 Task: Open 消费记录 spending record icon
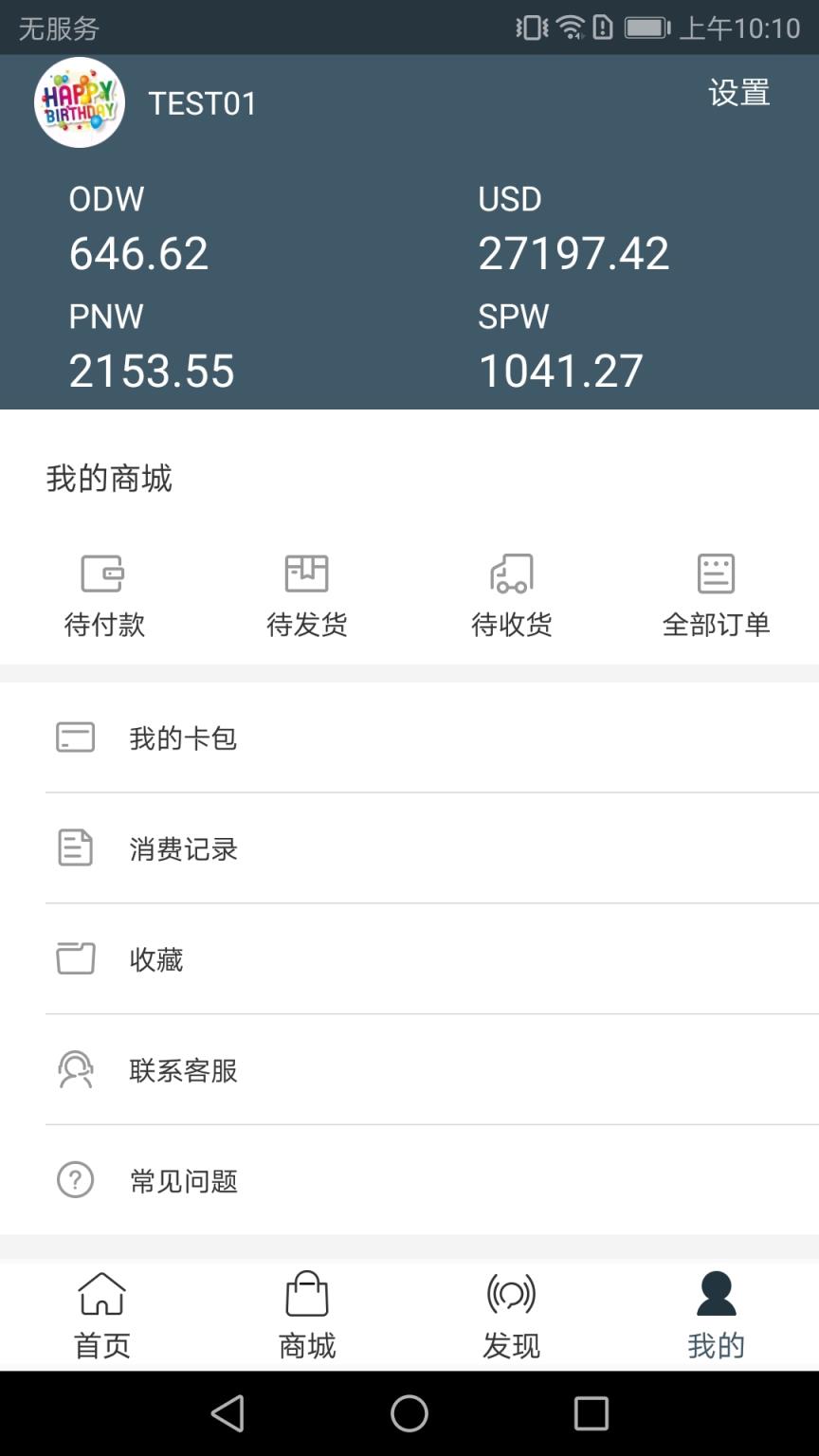coord(76,847)
